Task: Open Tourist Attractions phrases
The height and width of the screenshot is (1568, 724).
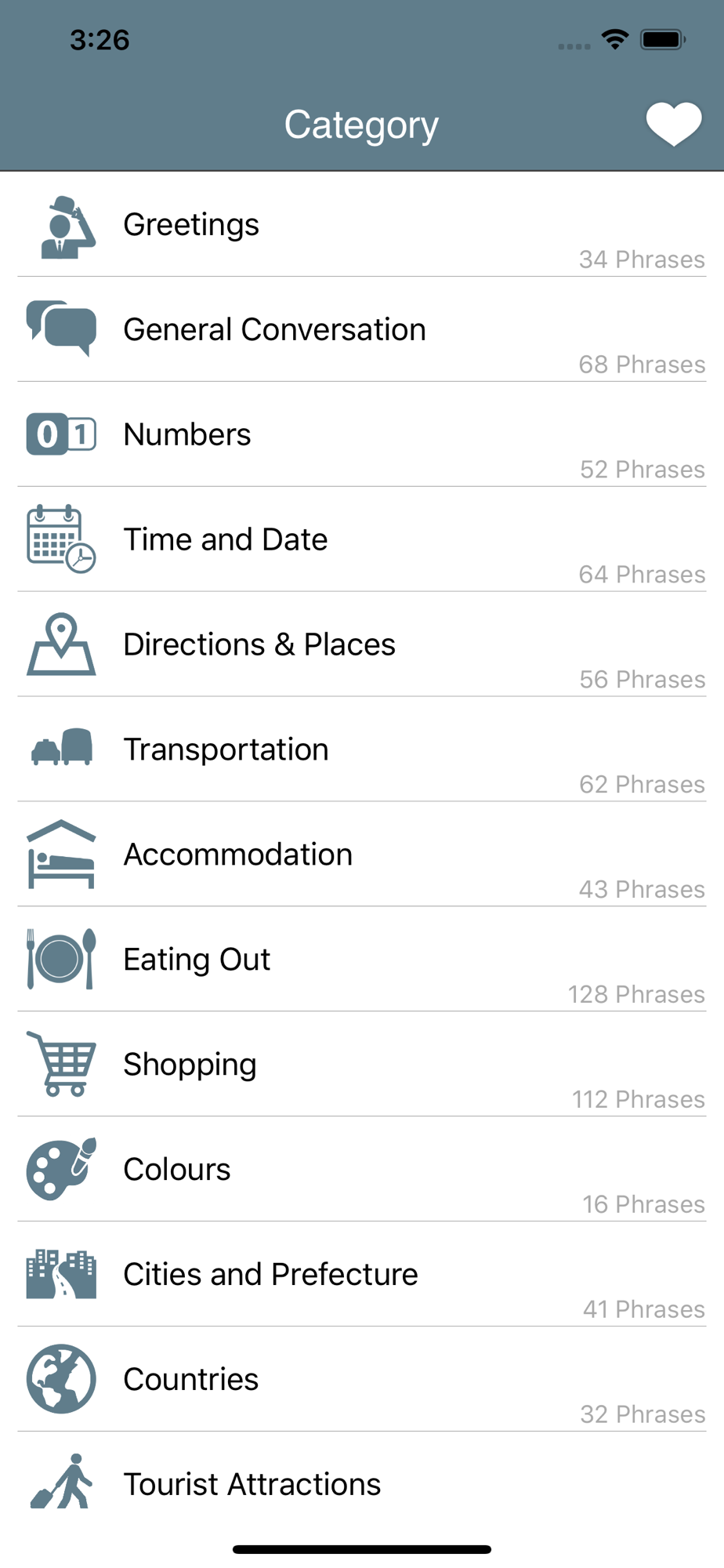Action: point(362,1485)
